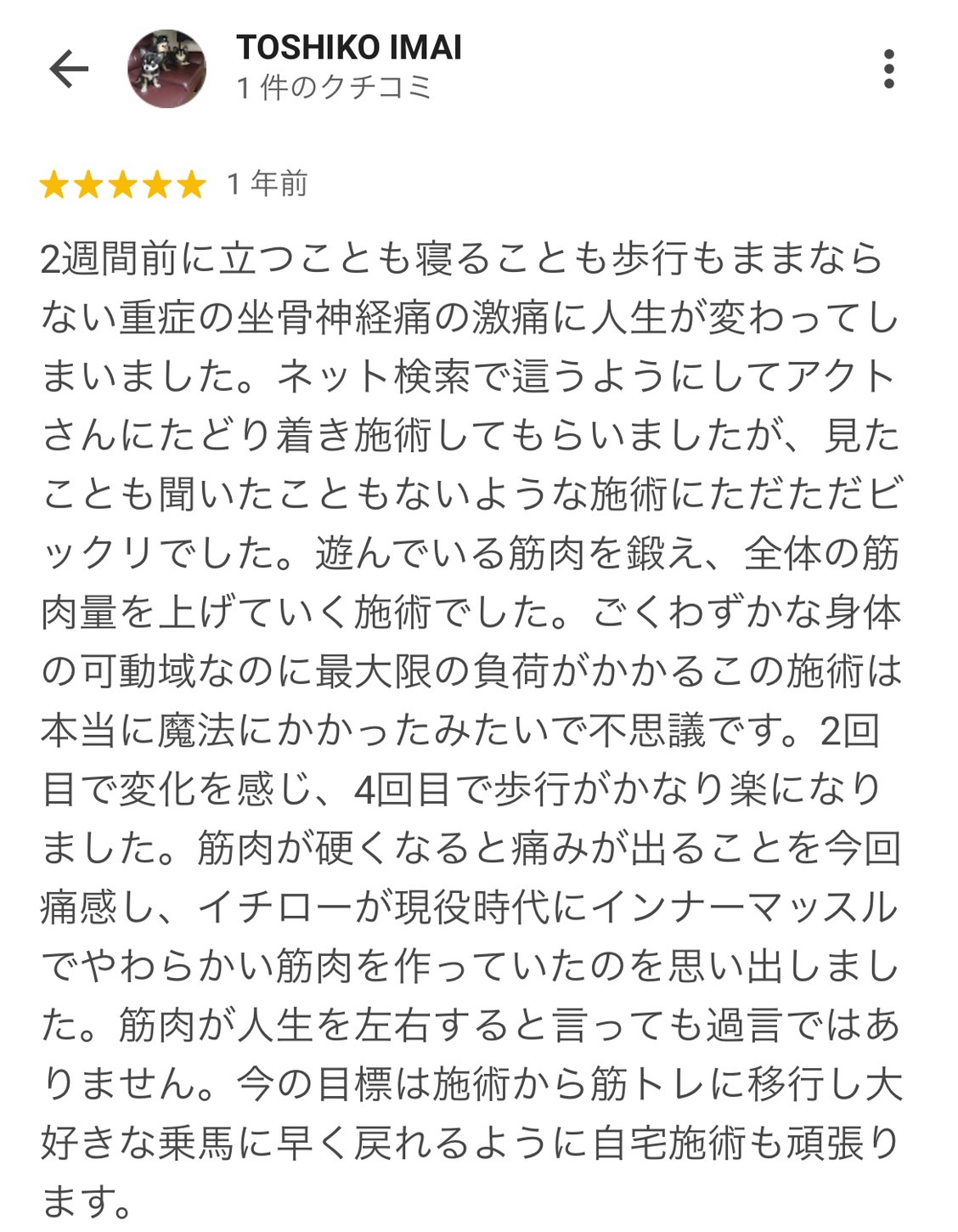958x1232 pixels.
Task: View TOSHIKO IMAI's reviewer profile
Action: (348, 48)
